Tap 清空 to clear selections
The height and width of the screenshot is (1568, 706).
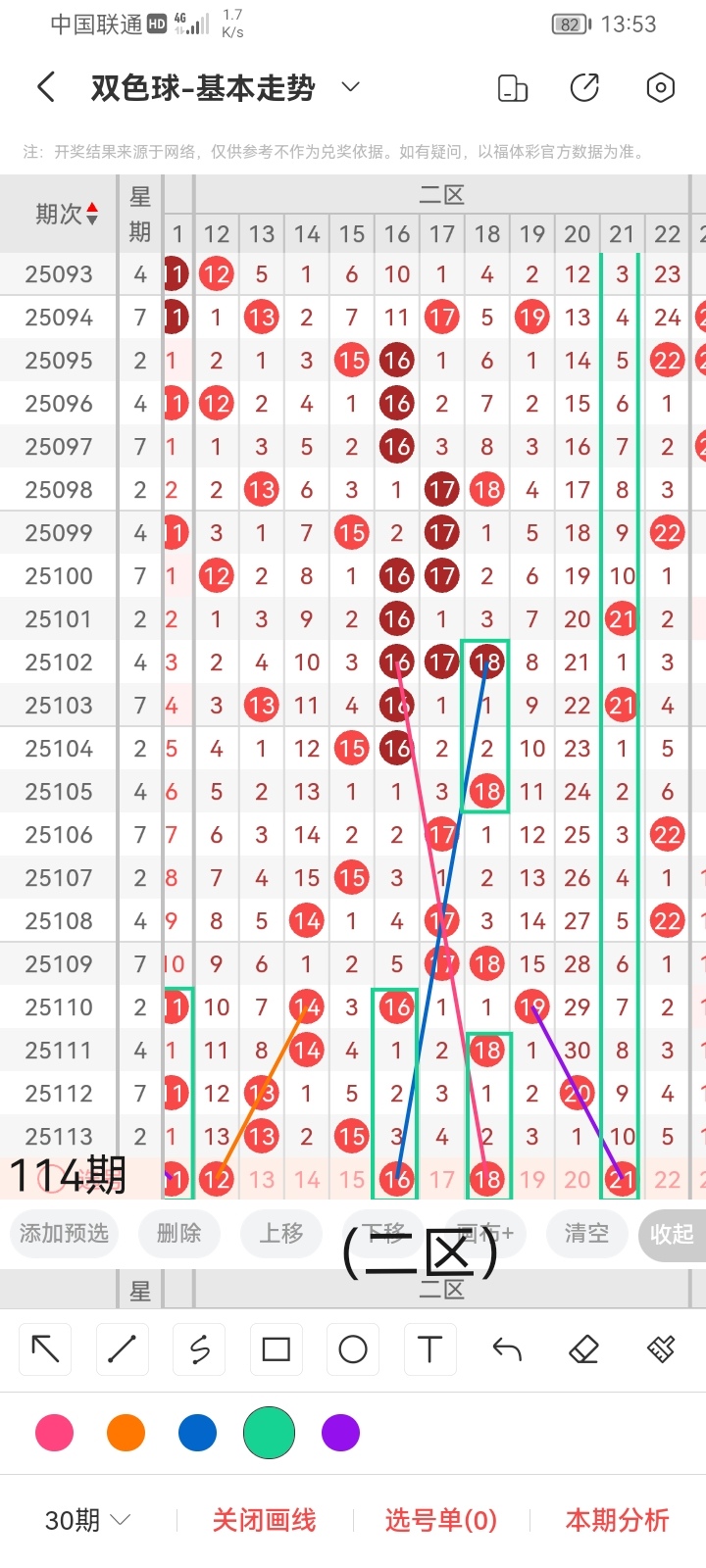[x=586, y=1233]
